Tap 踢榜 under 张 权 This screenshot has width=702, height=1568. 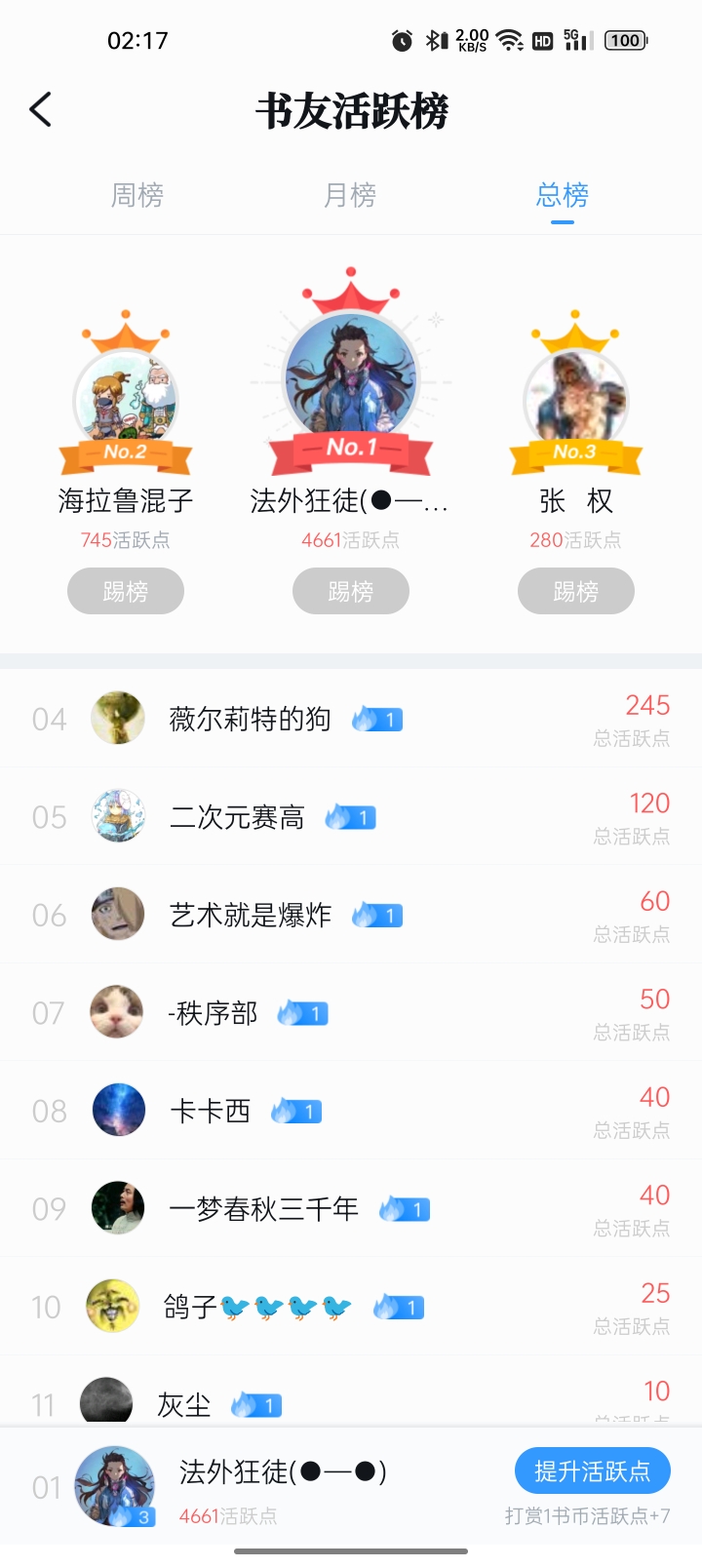tap(576, 591)
